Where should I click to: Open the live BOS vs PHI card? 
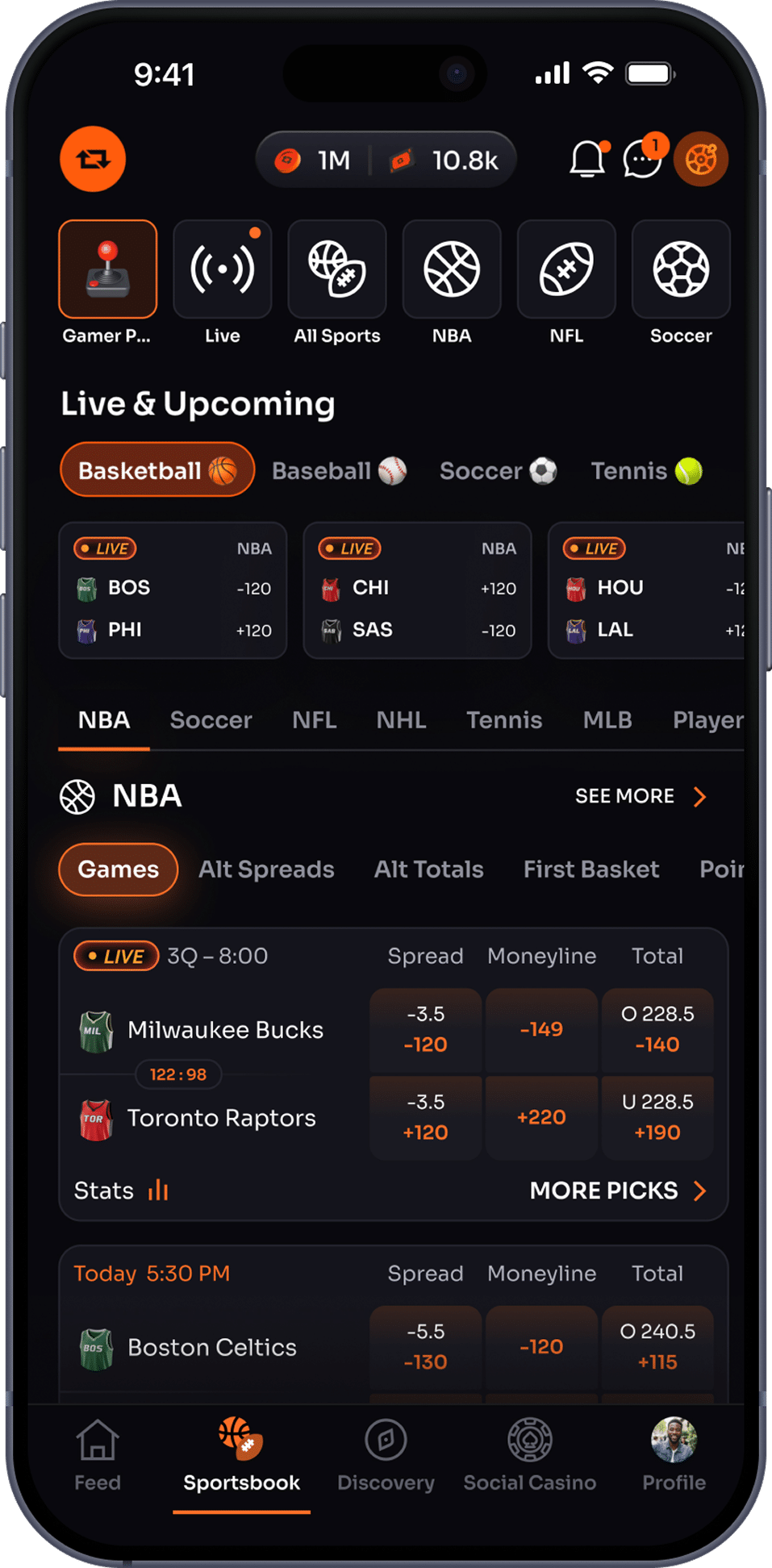pos(173,590)
